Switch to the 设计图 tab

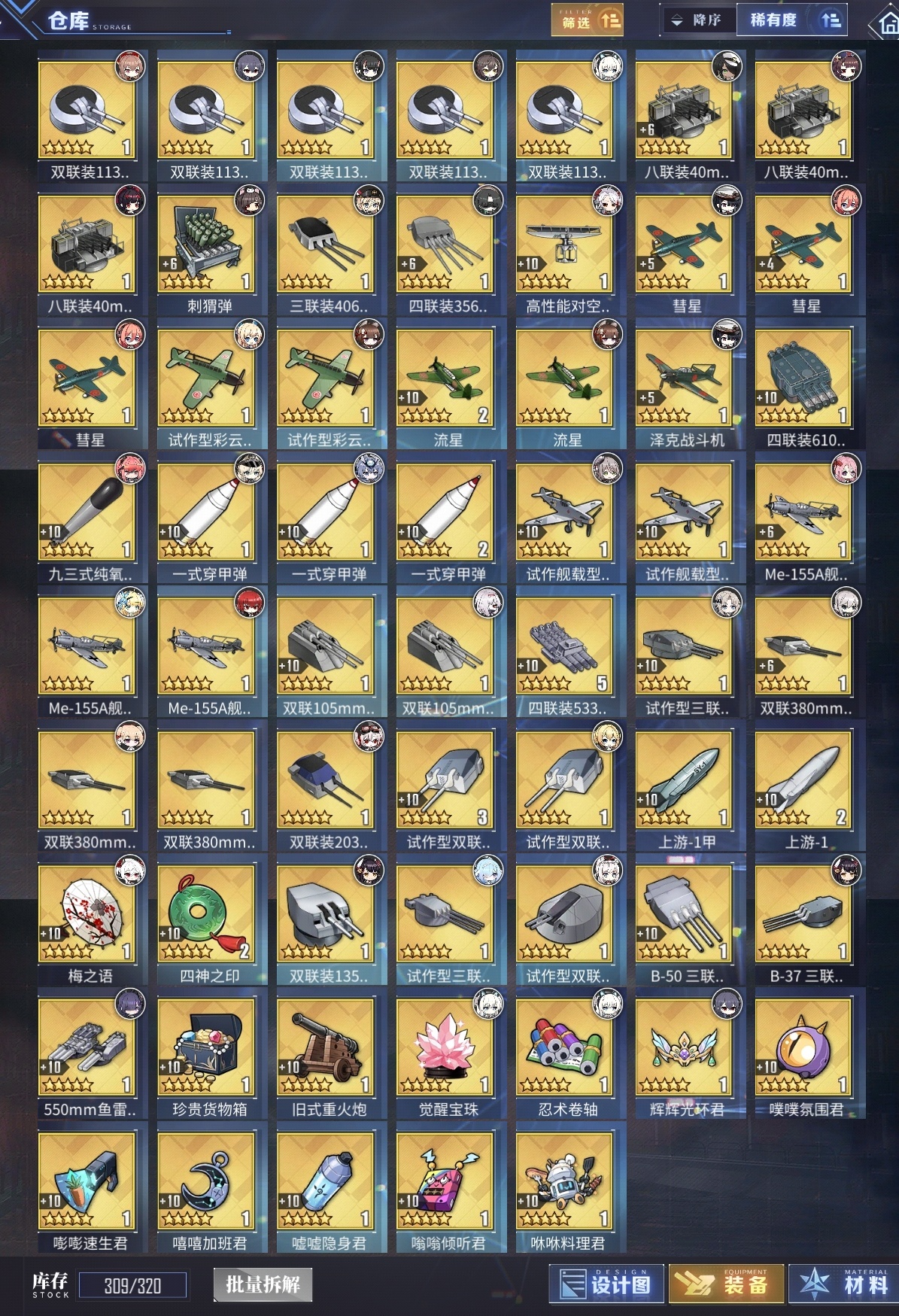606,1284
